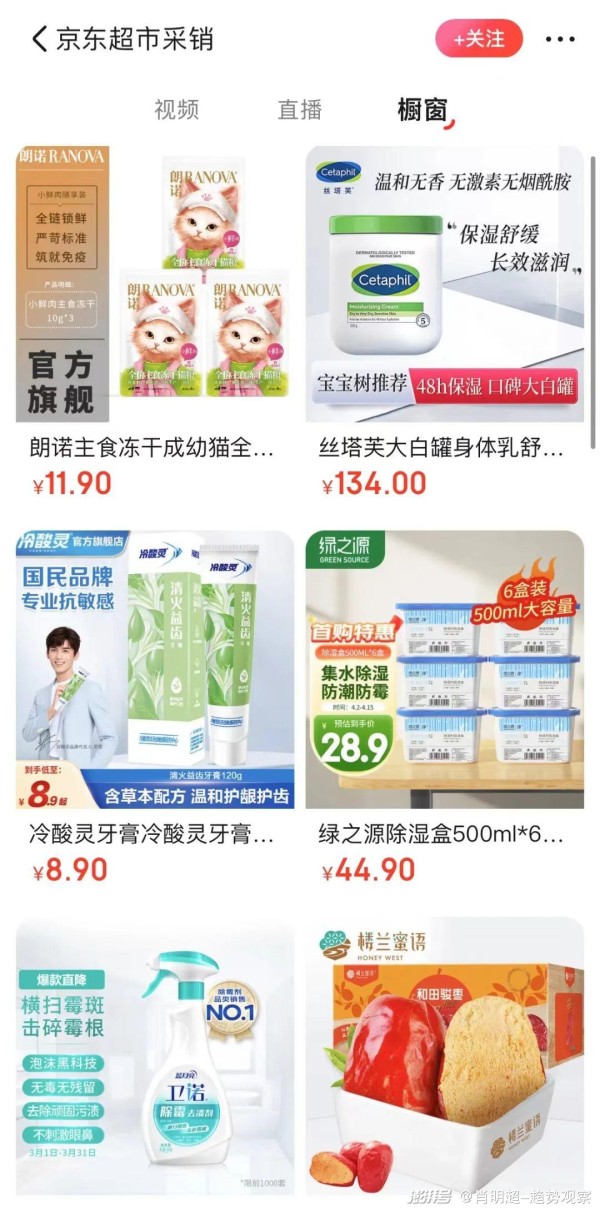The height and width of the screenshot is (1208, 600).
Task: Open the three-dot overflow menu
Action: click(x=560, y=40)
